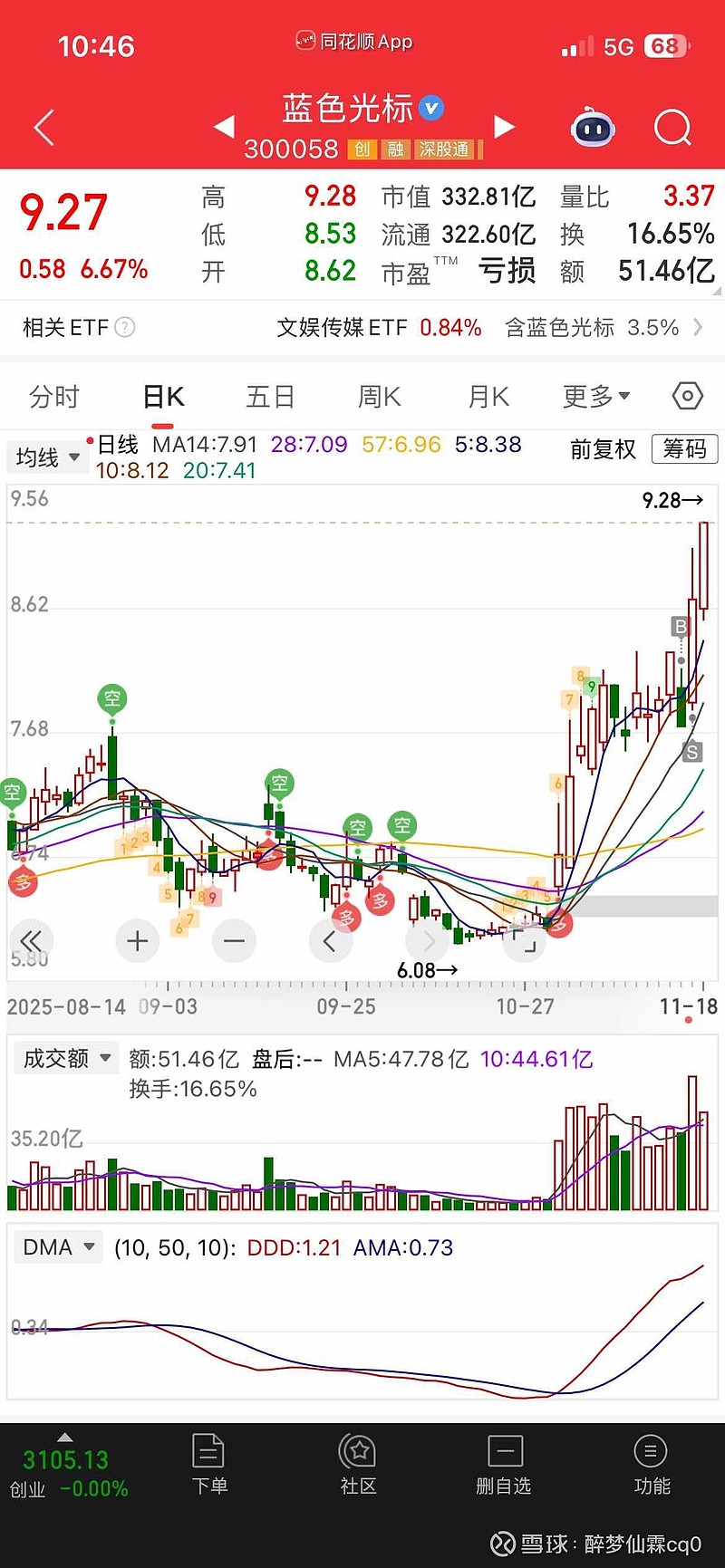Open the AI robot assistant icon
Screen dimensions: 725x1568
593,128
